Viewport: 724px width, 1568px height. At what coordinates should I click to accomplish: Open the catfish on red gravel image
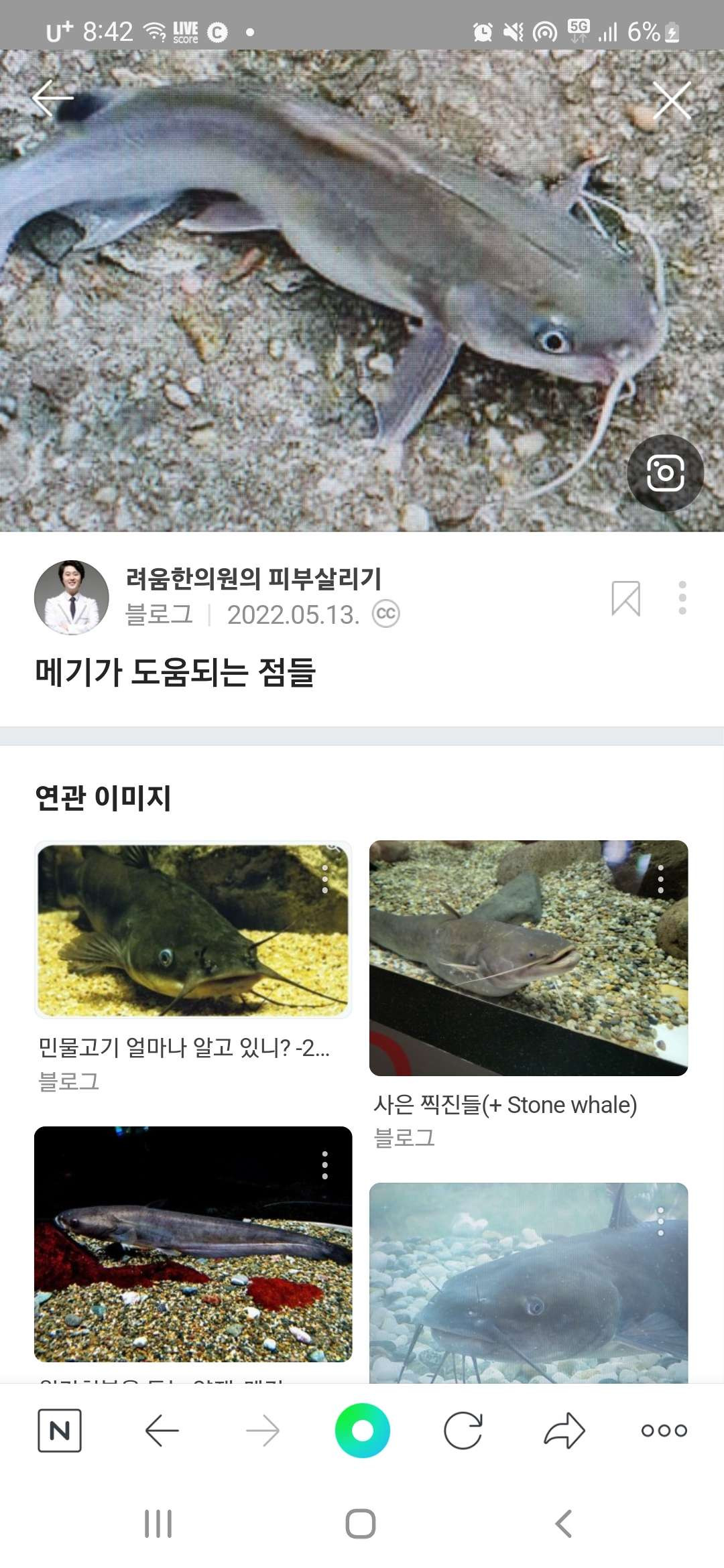[193, 1244]
